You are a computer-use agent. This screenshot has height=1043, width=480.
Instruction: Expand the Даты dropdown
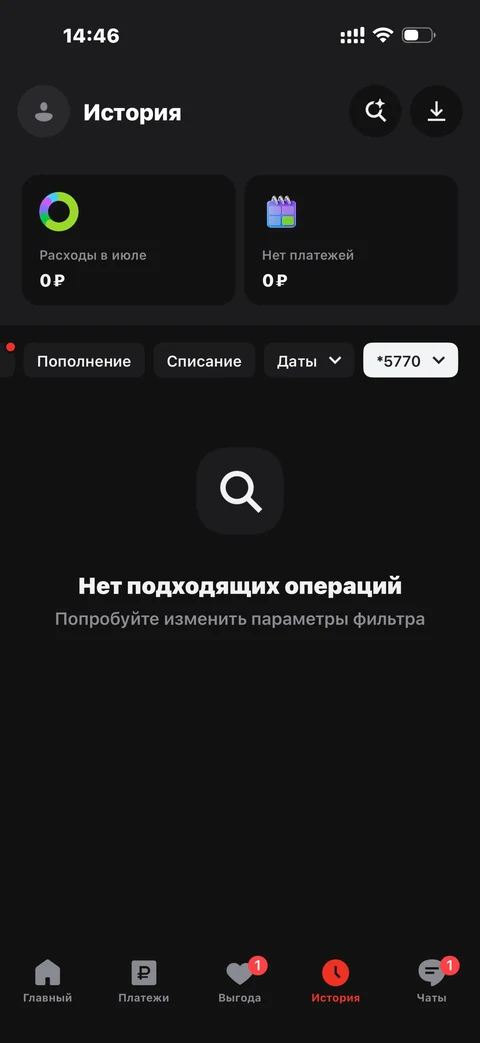(x=309, y=361)
